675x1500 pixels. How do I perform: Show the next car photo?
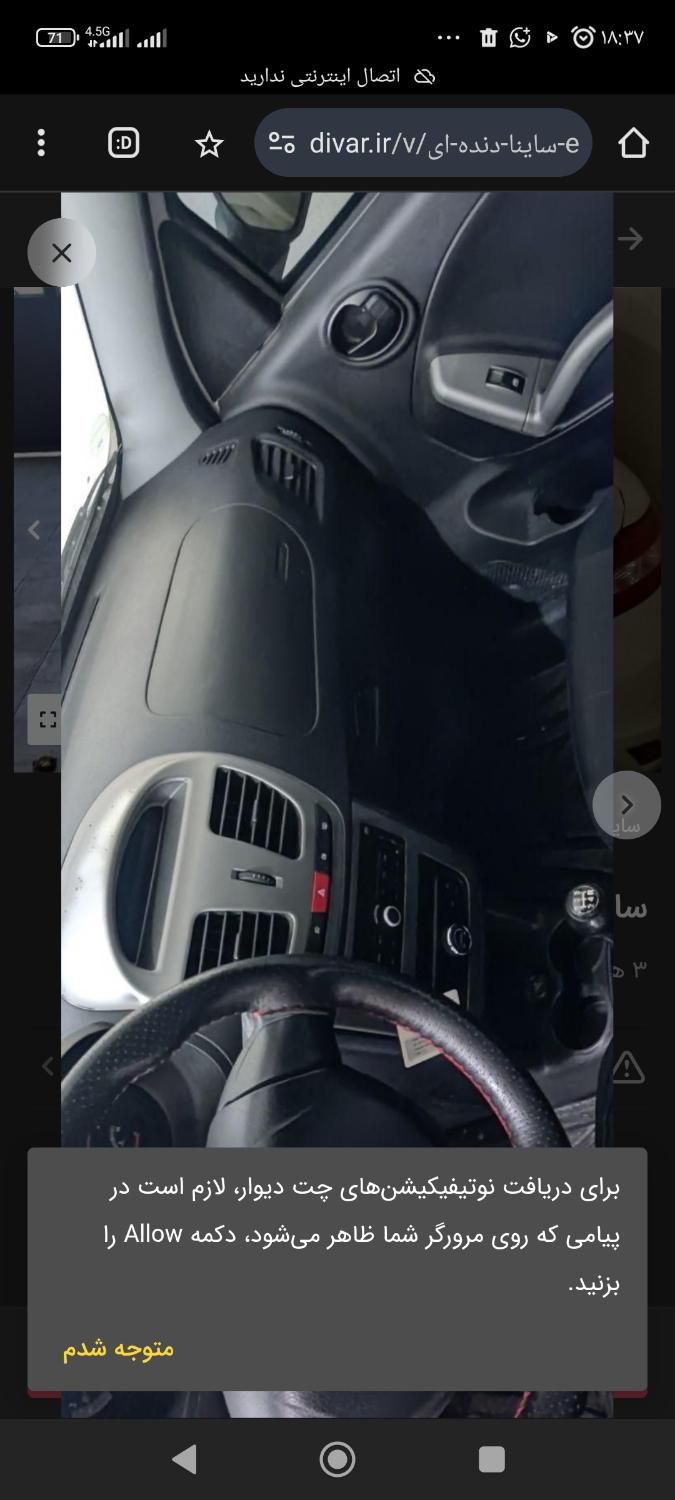pyautogui.click(x=626, y=804)
